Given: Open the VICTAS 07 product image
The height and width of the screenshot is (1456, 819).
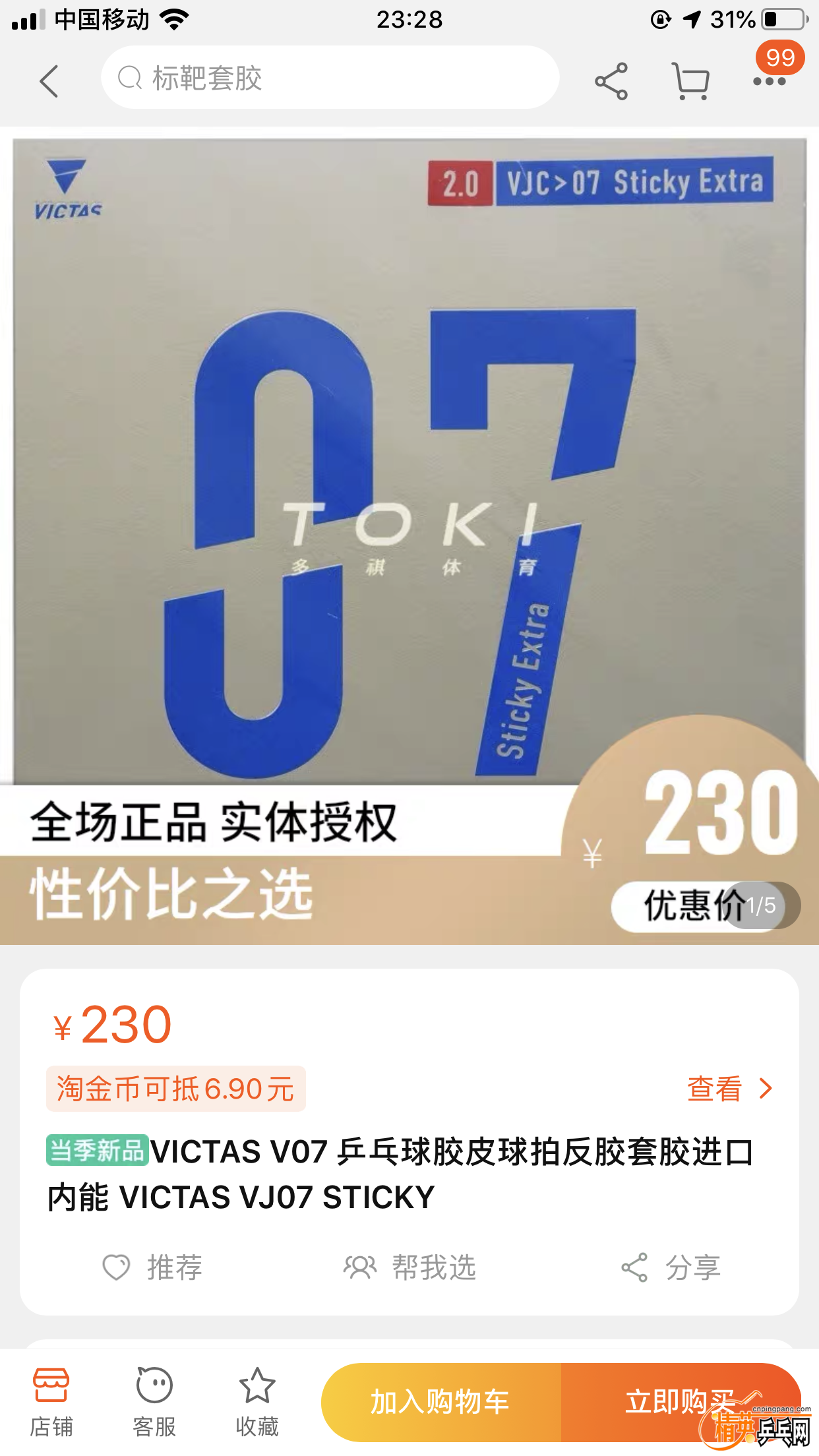Looking at the screenshot, I should tap(409, 462).
